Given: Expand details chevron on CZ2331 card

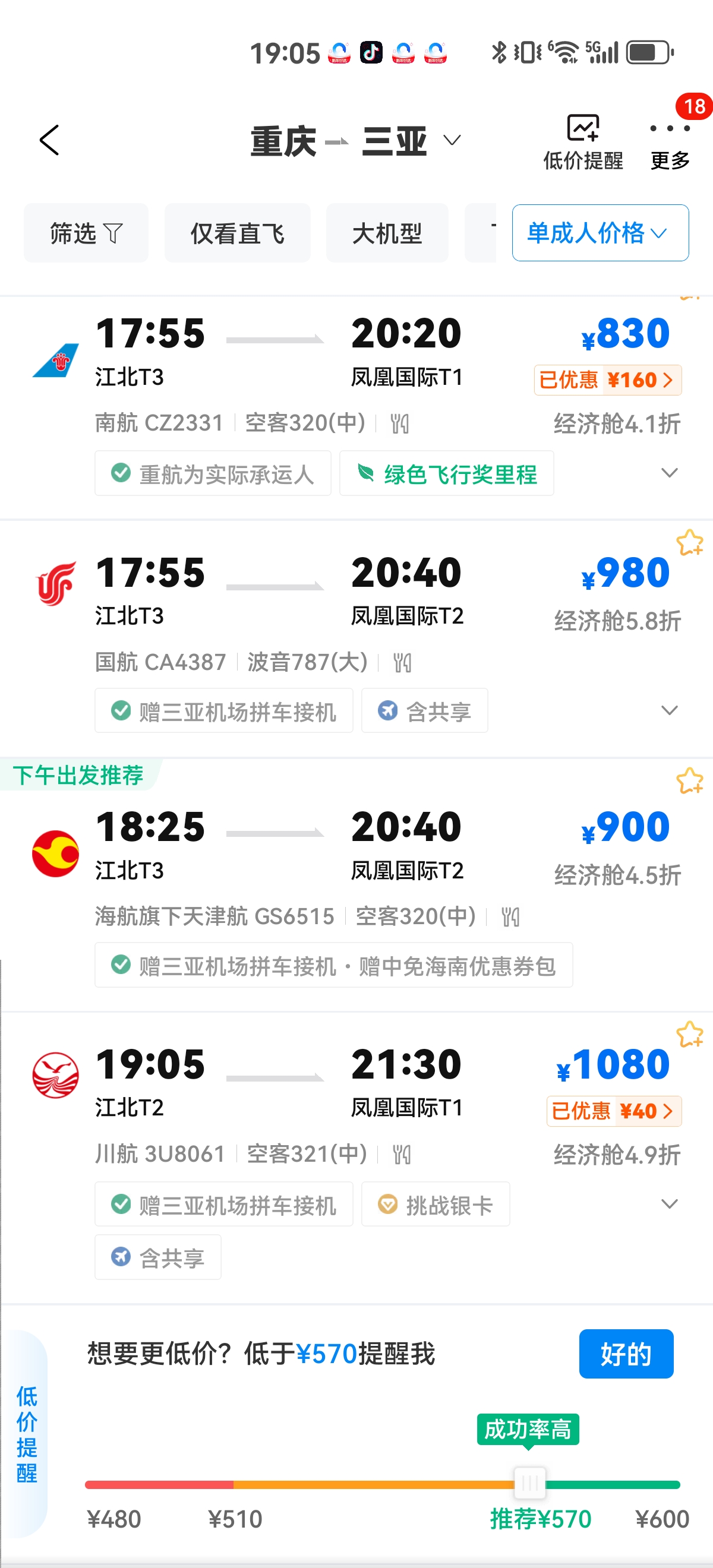Looking at the screenshot, I should [668, 473].
